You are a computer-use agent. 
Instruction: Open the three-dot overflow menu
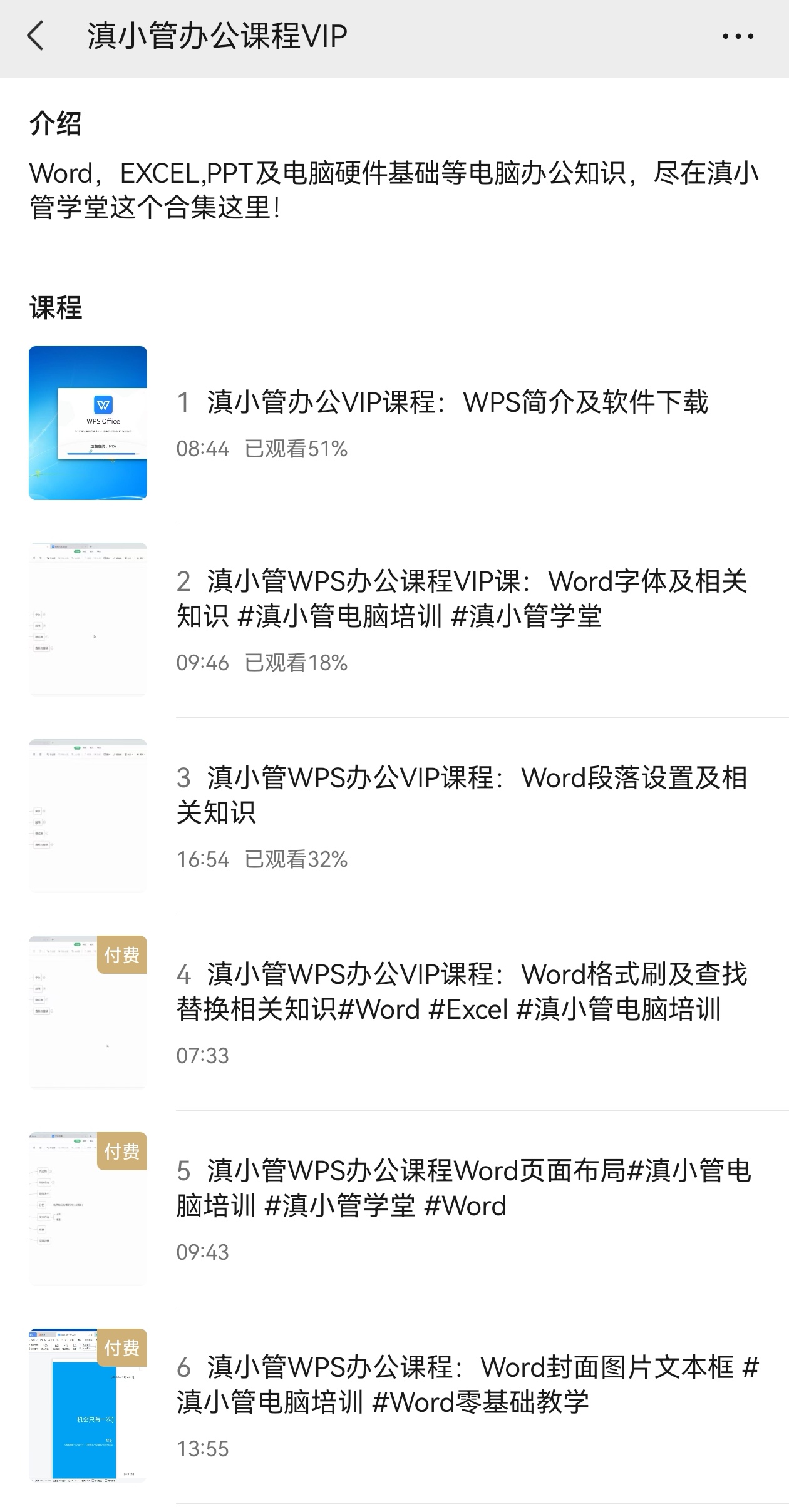pyautogui.click(x=738, y=36)
